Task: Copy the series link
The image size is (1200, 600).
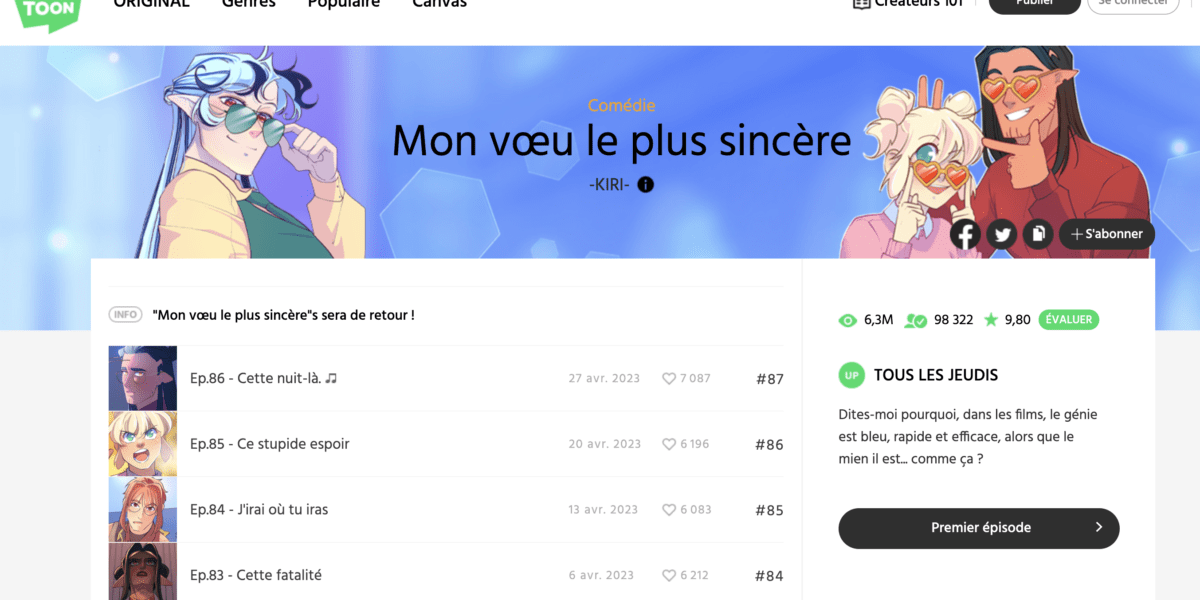Action: click(1039, 234)
